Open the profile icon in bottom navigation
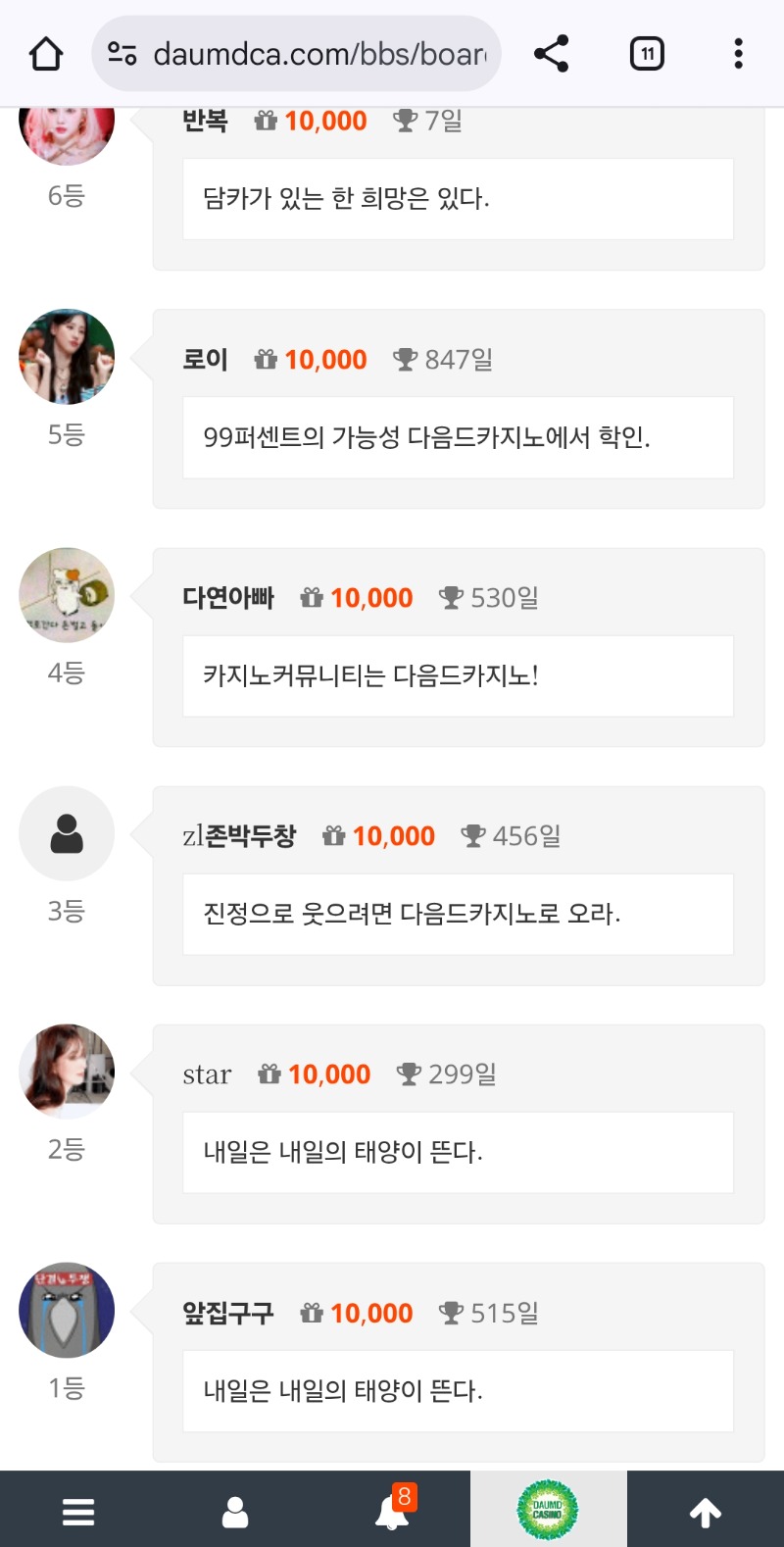The image size is (784, 1547). (x=234, y=1512)
